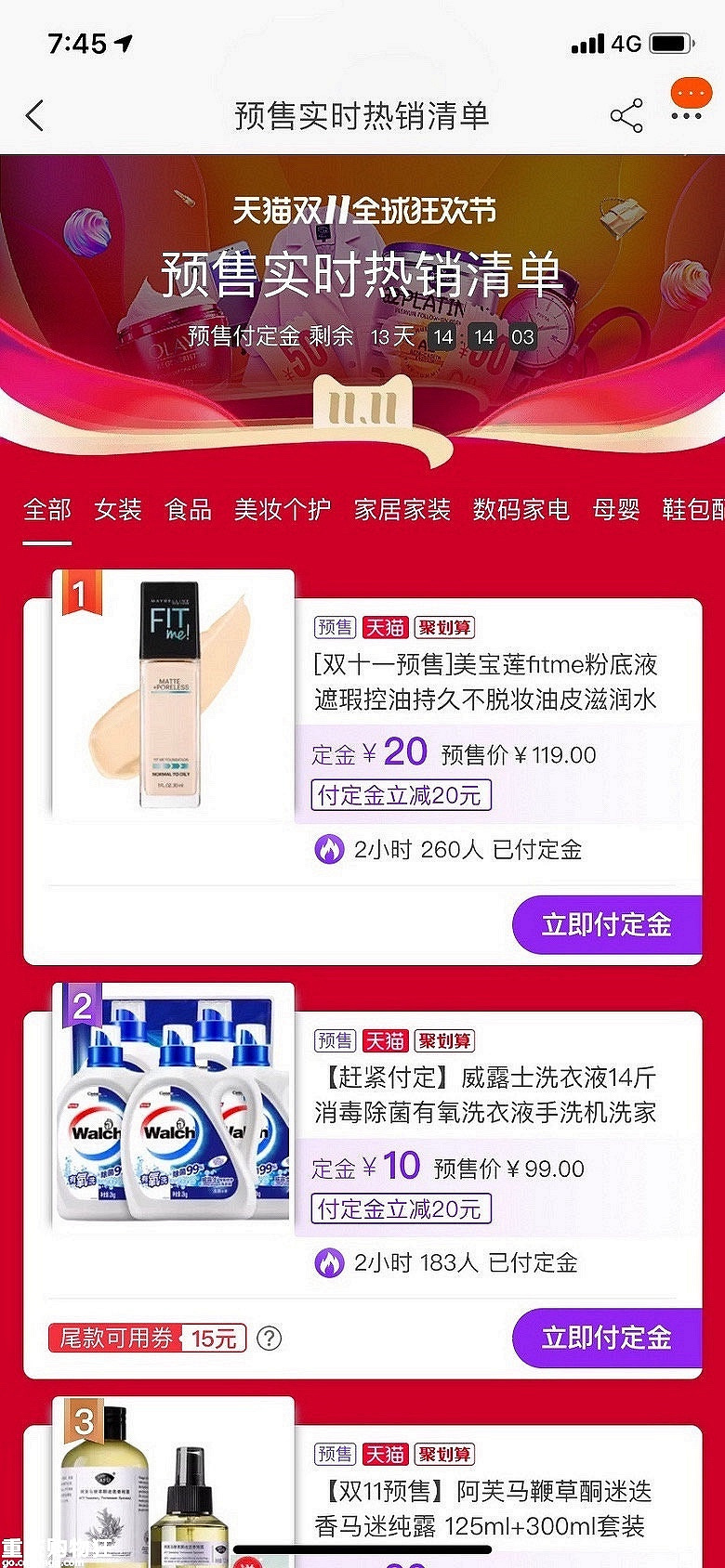Switch to the 食品 tab
Image resolution: width=725 pixels, height=1568 pixels.
pos(188,510)
